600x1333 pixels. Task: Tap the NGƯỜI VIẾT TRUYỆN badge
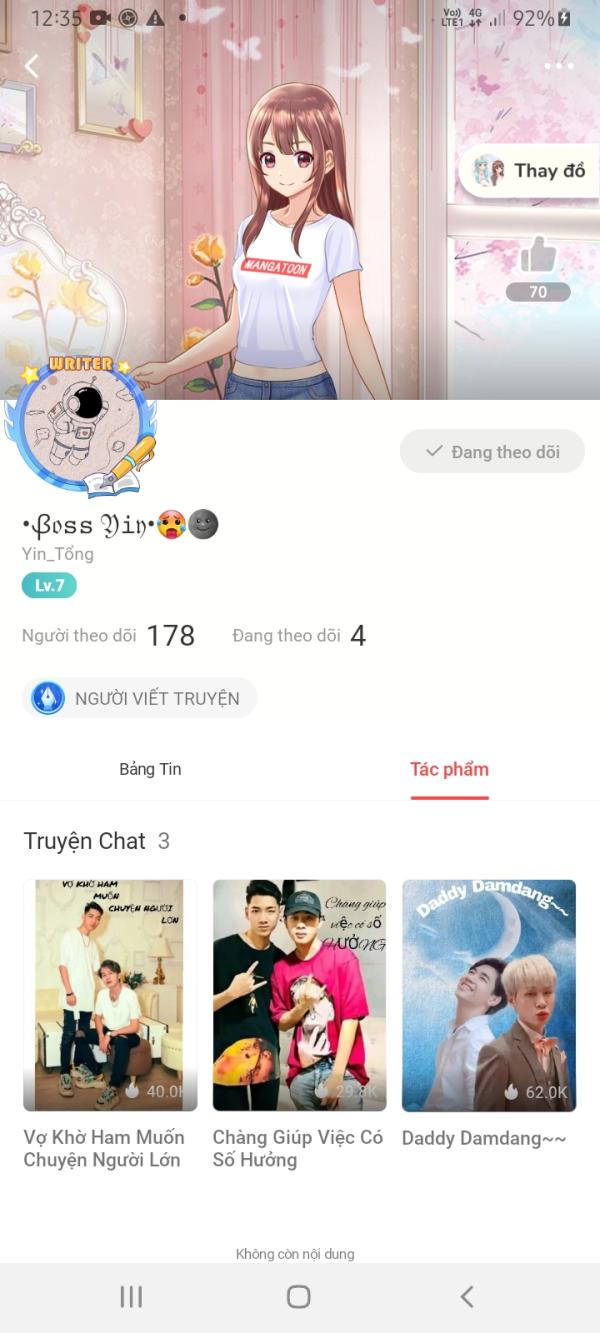click(x=139, y=698)
